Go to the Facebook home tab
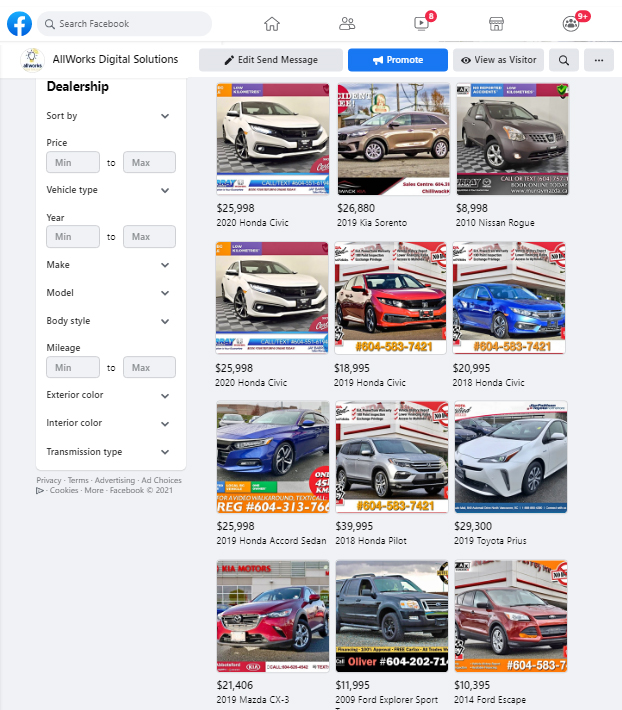 pos(272,24)
